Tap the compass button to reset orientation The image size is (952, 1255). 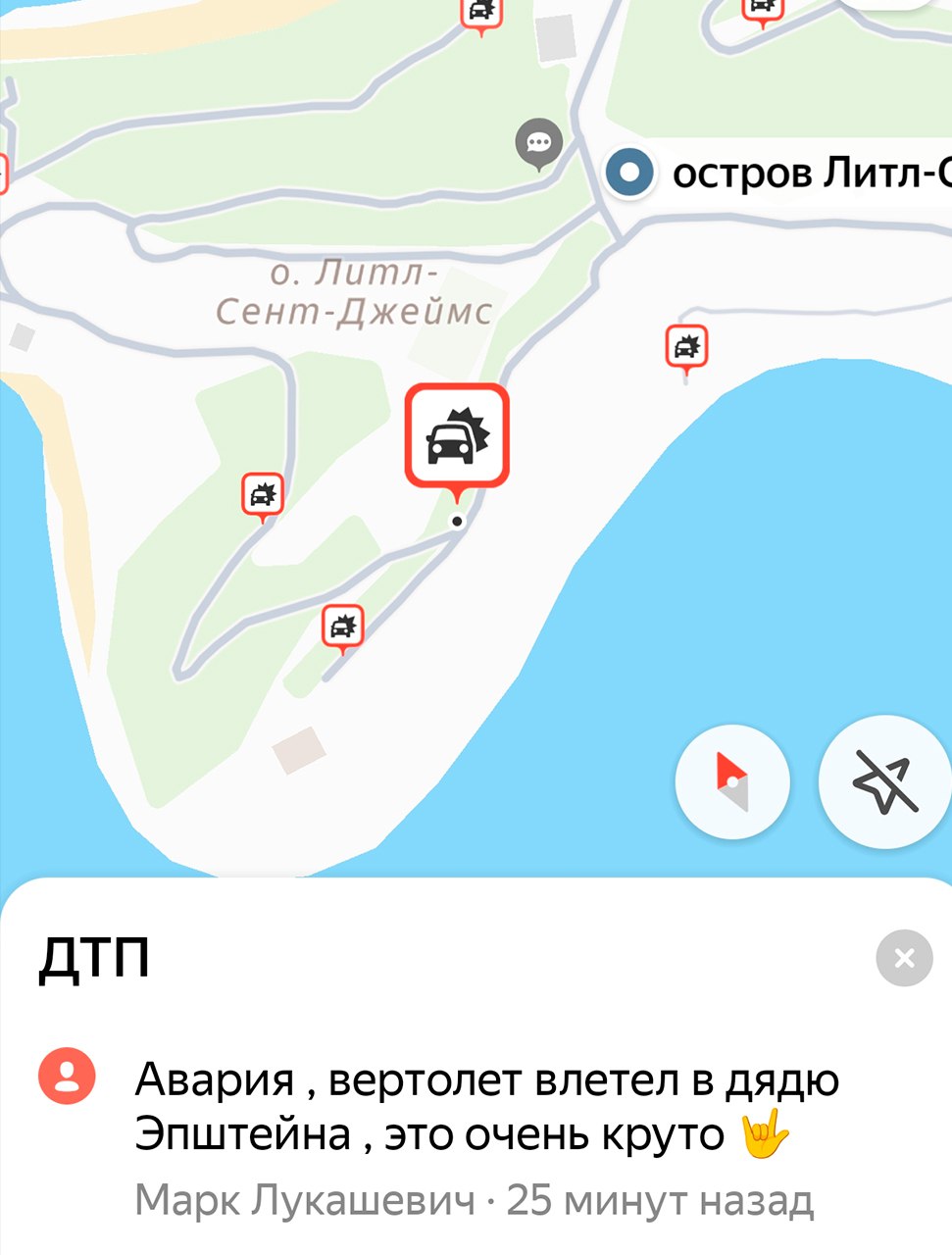point(732,781)
